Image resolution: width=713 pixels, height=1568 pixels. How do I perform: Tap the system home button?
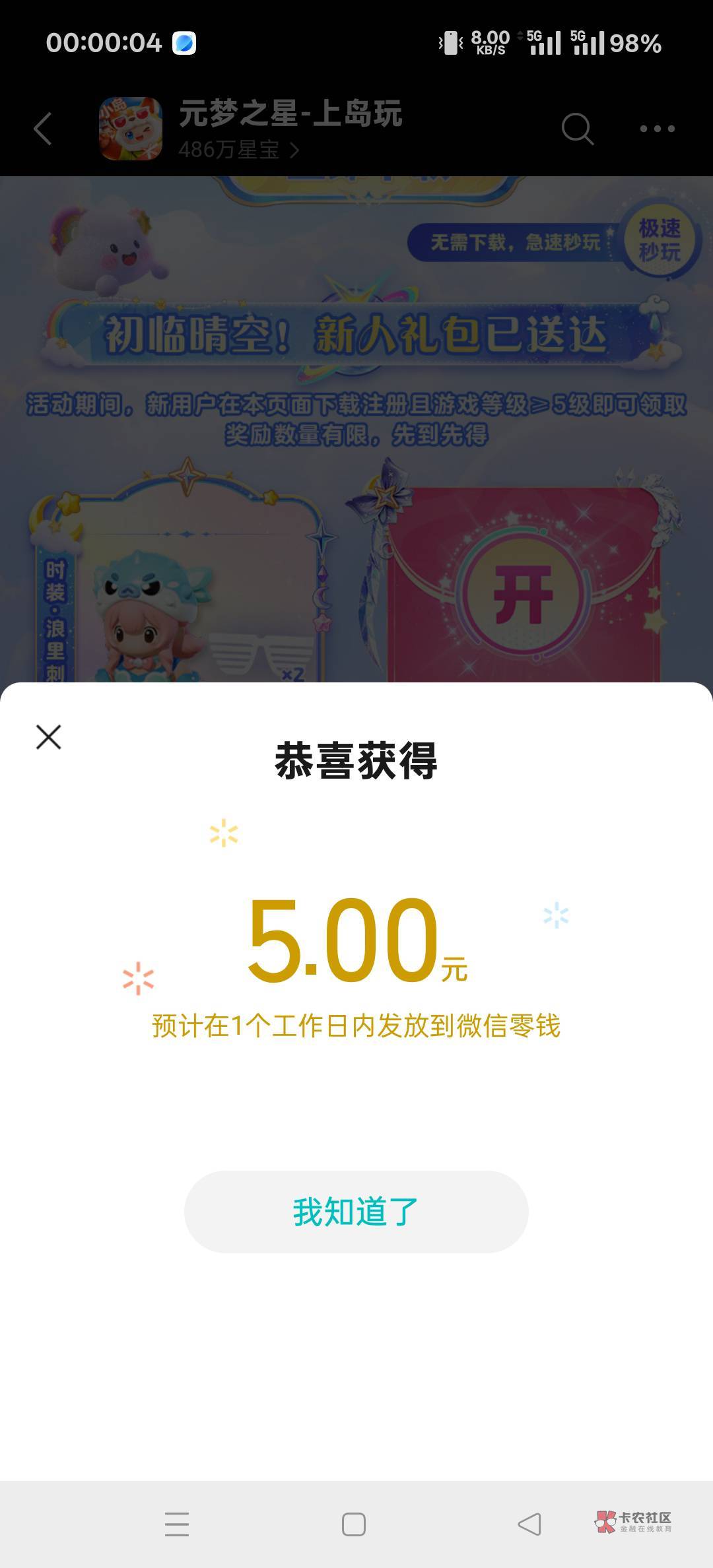354,1524
